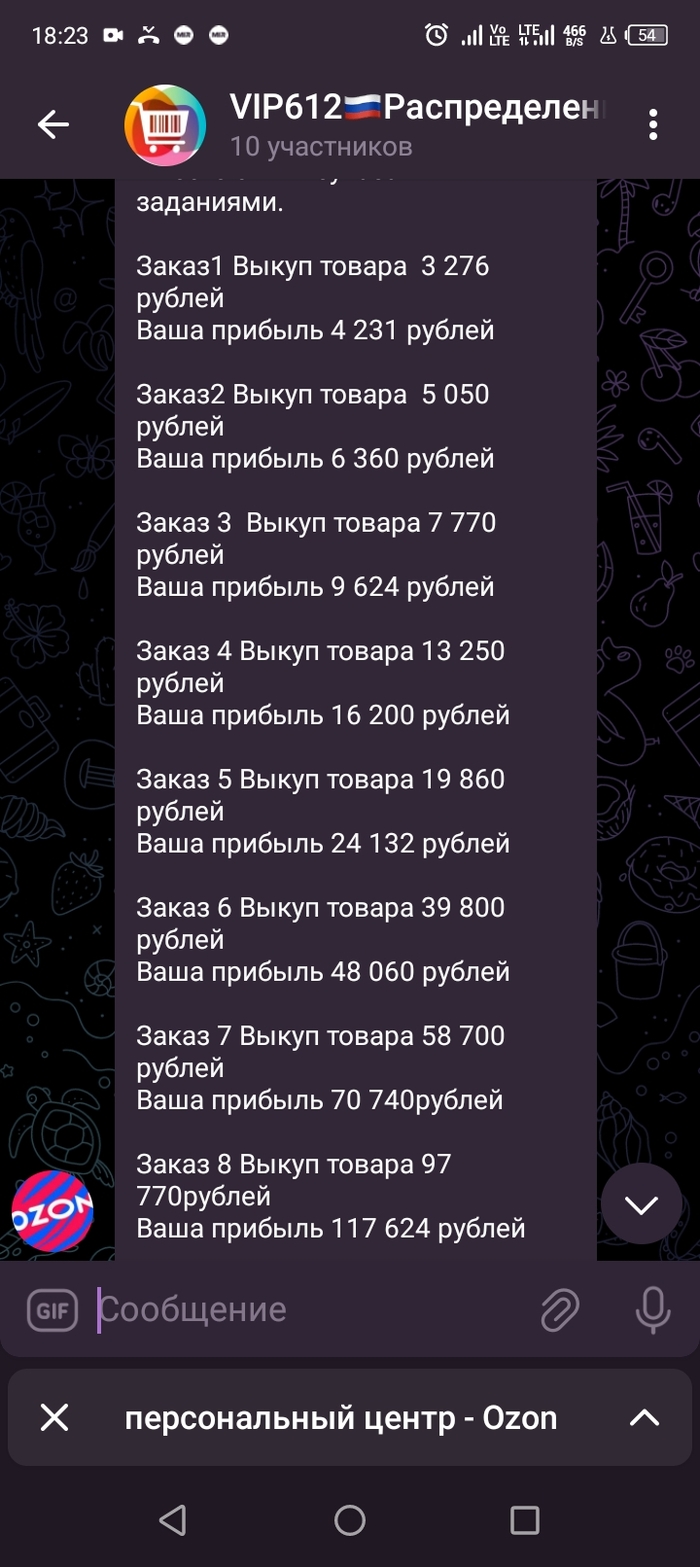Tap the system home button

(x=350, y=1520)
